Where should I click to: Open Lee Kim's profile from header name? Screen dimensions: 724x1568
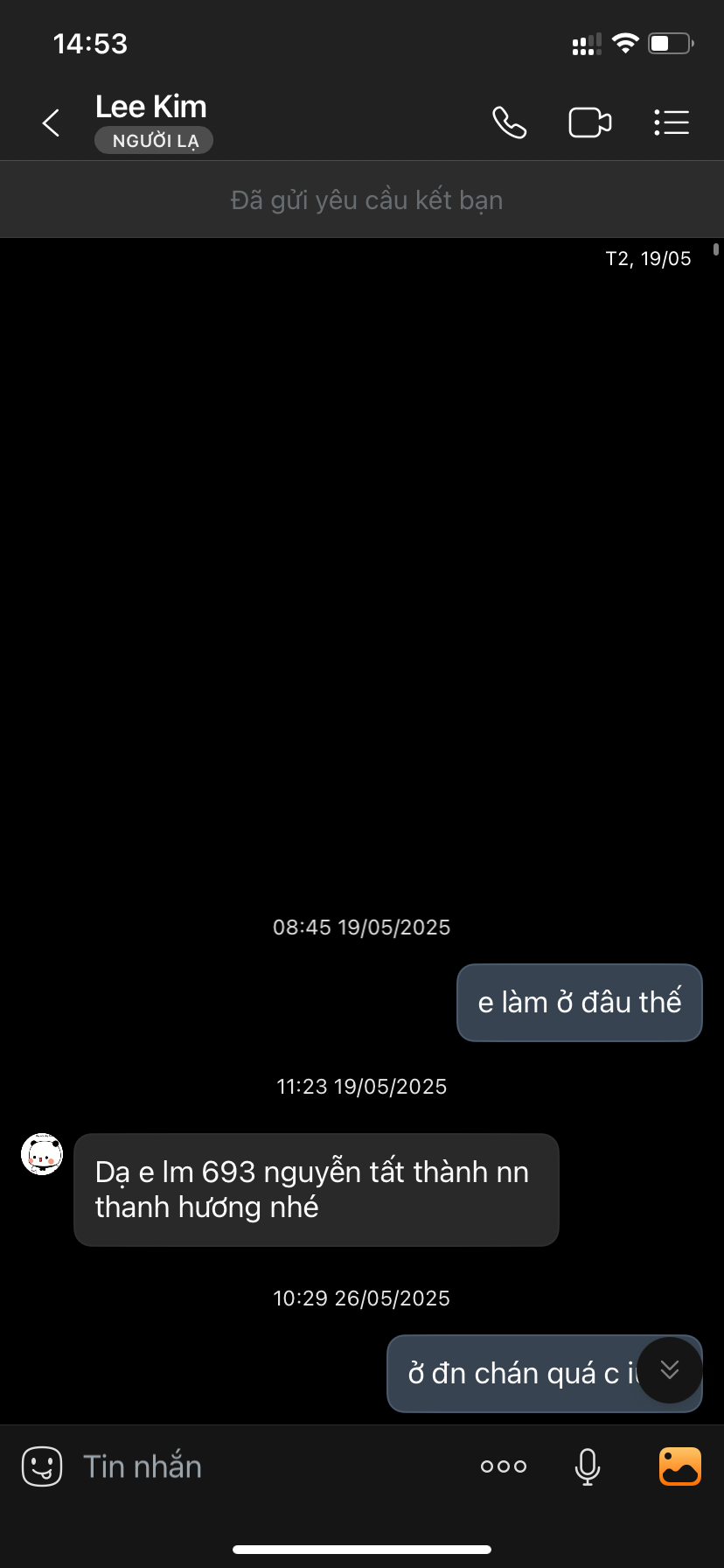point(150,108)
